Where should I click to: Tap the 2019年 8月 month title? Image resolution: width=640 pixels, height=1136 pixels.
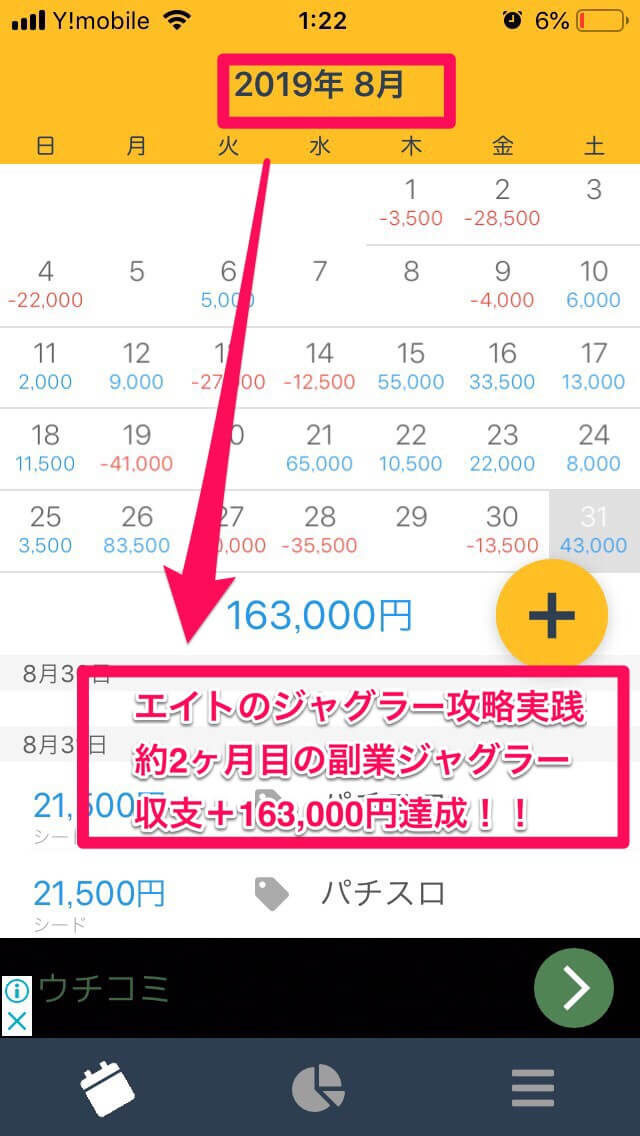320,87
